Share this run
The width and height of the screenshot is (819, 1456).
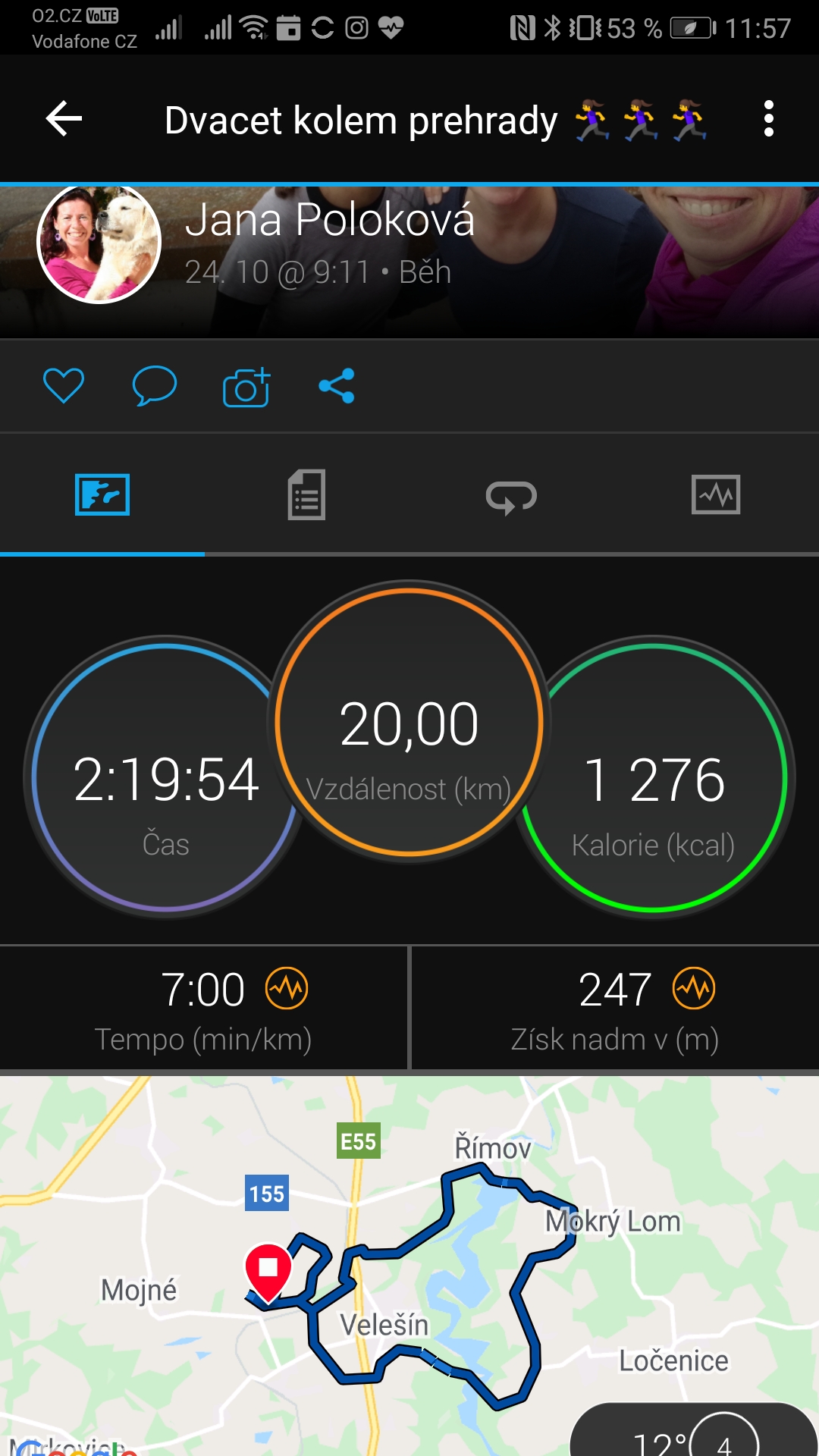(x=337, y=386)
